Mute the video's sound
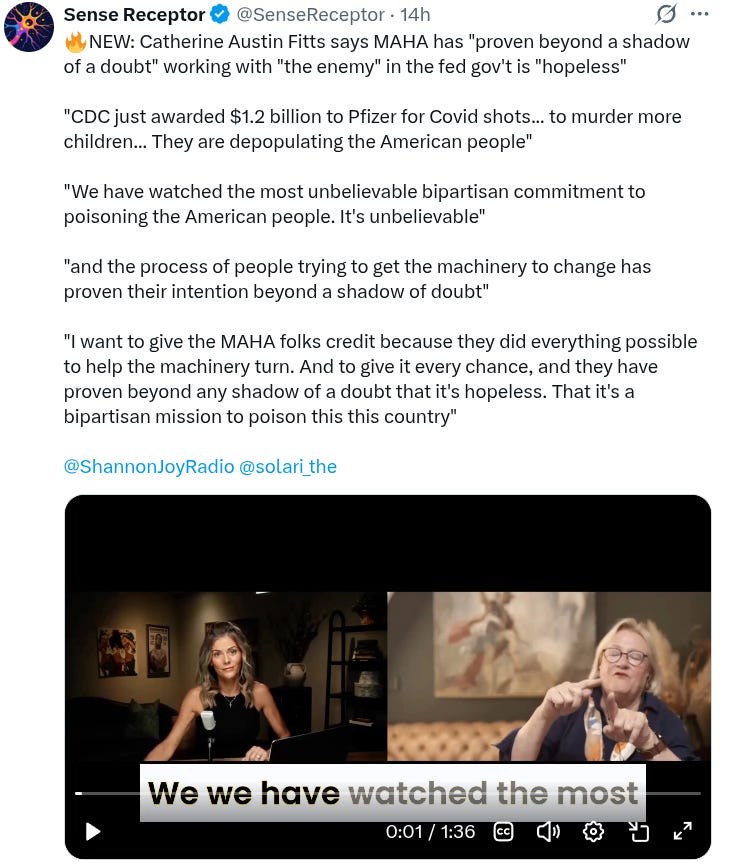This screenshot has height=868, width=732. [x=548, y=831]
